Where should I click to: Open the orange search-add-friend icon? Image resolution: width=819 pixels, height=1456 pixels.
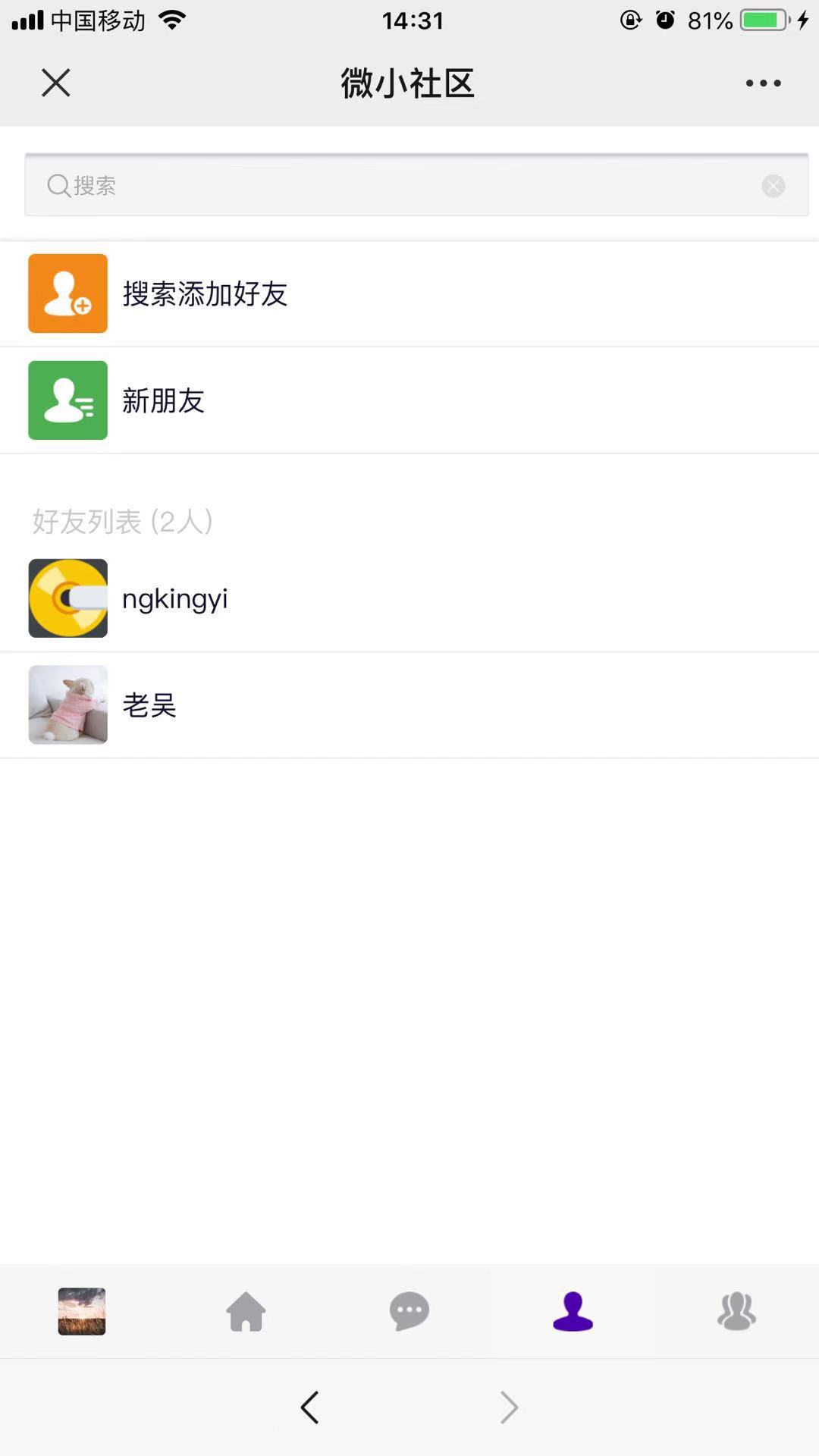click(x=67, y=293)
